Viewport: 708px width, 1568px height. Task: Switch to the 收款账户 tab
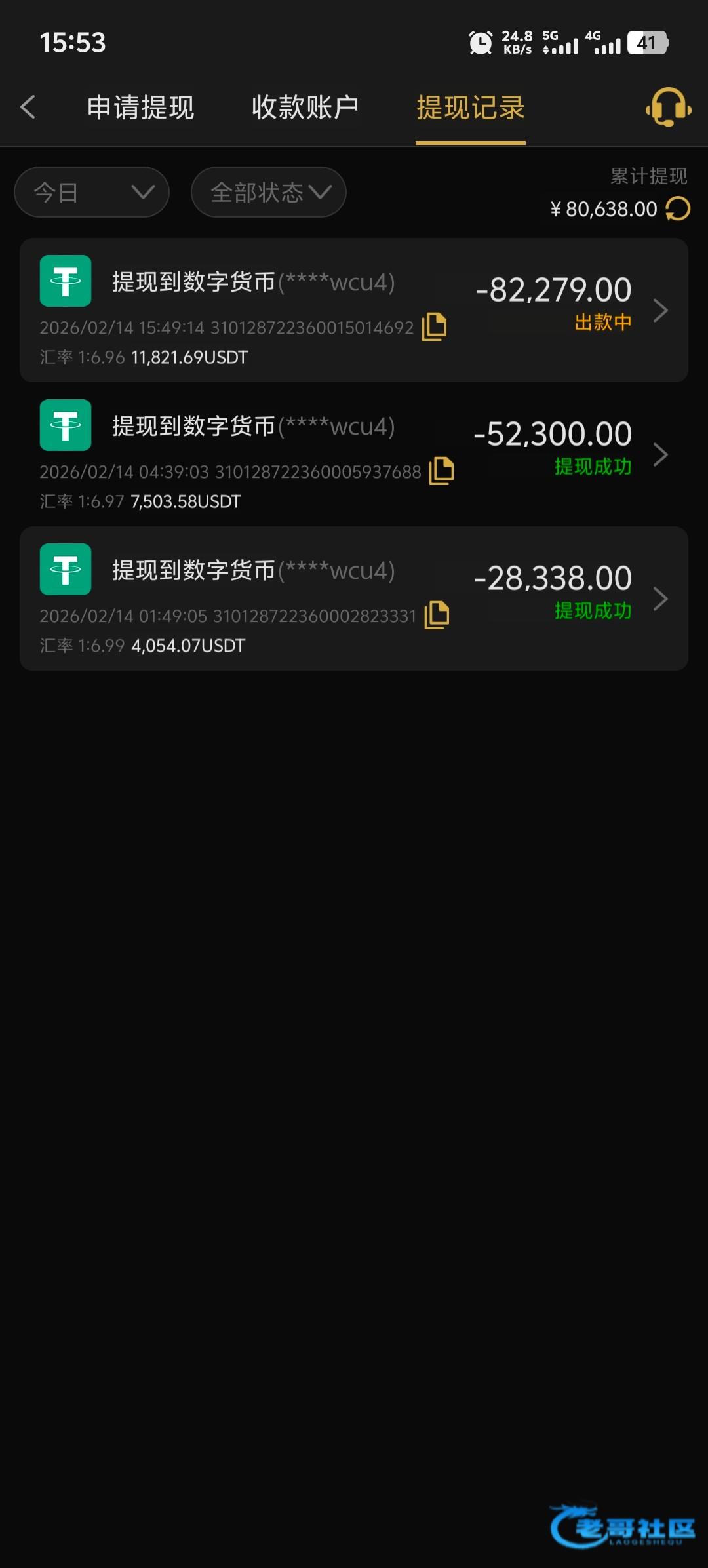[305, 108]
